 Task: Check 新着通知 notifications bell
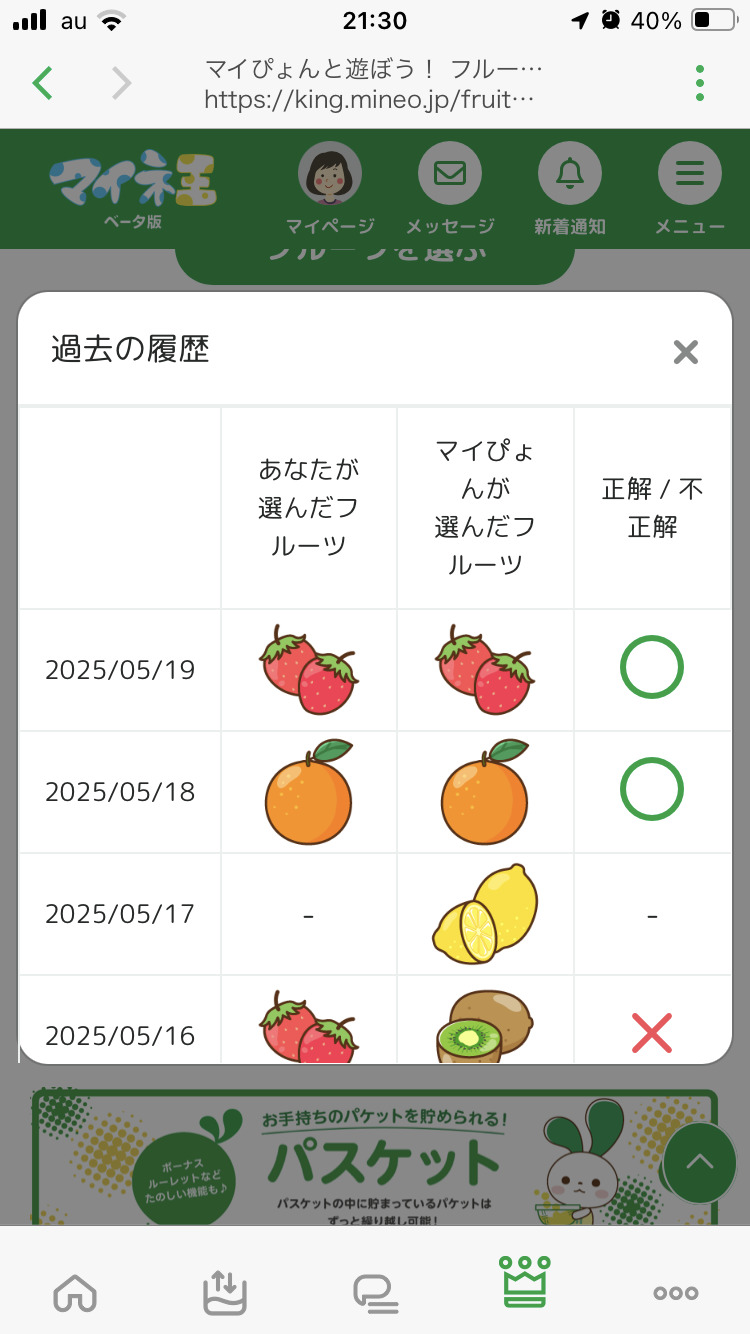point(570,190)
